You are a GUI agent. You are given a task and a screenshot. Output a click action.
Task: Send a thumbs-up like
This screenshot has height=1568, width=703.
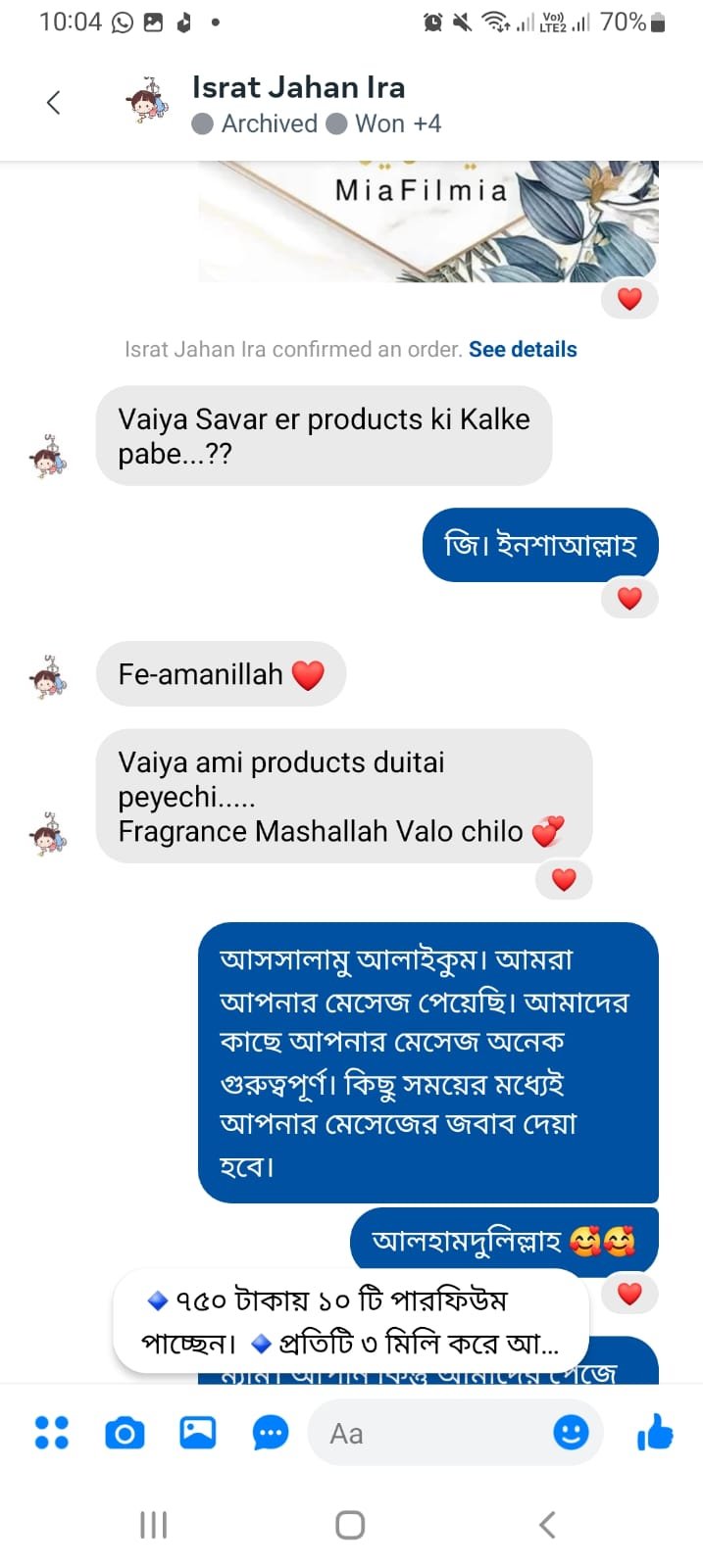point(655,1433)
